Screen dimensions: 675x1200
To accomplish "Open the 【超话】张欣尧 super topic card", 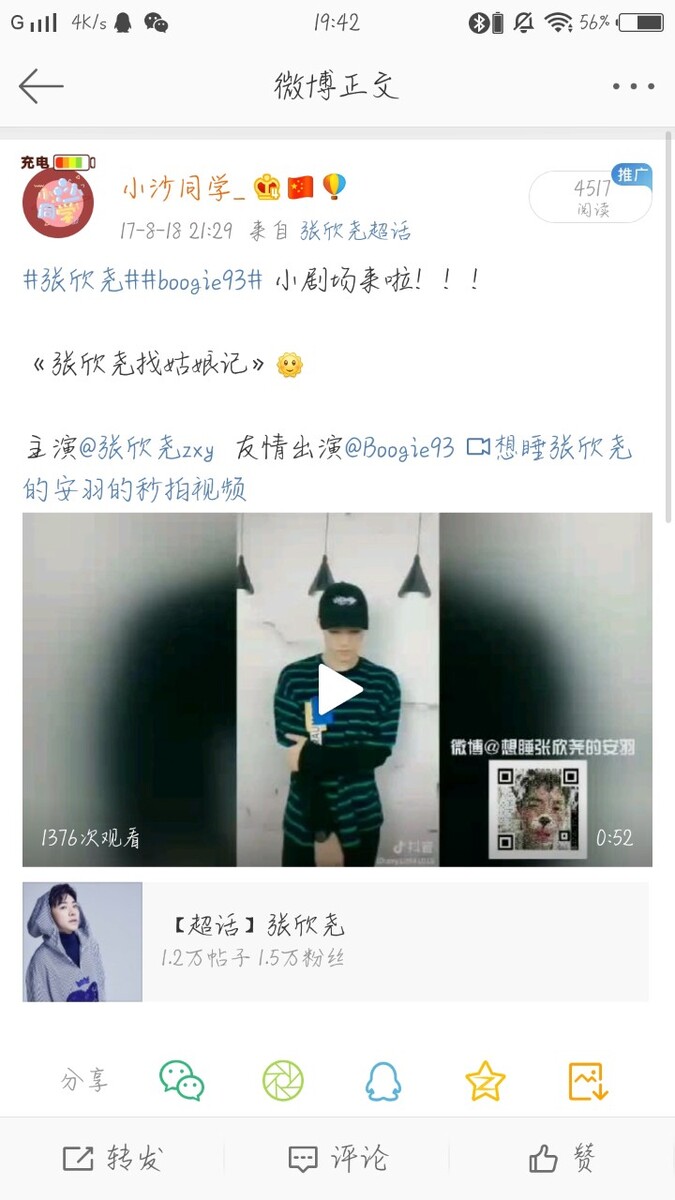I will [336, 941].
